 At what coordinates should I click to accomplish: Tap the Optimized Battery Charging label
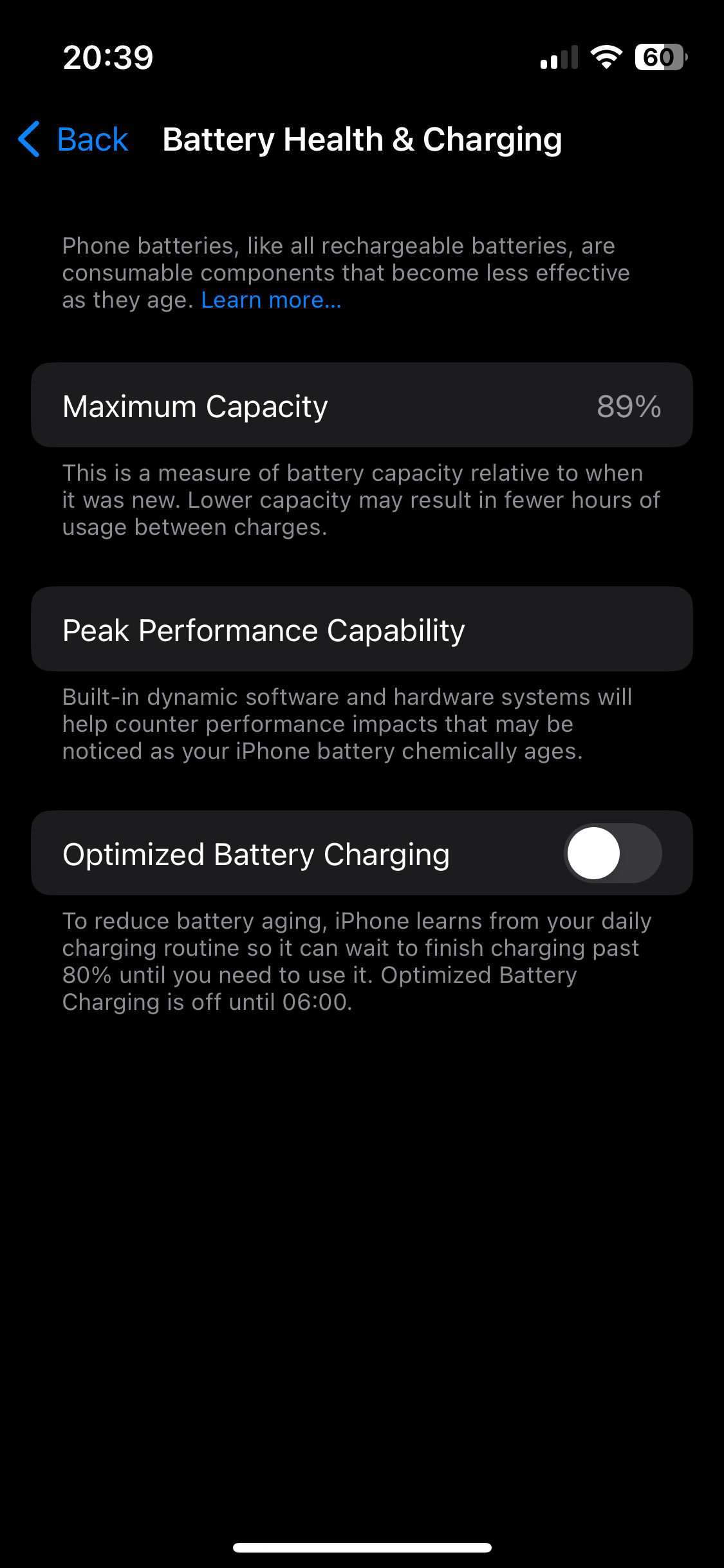pos(255,853)
